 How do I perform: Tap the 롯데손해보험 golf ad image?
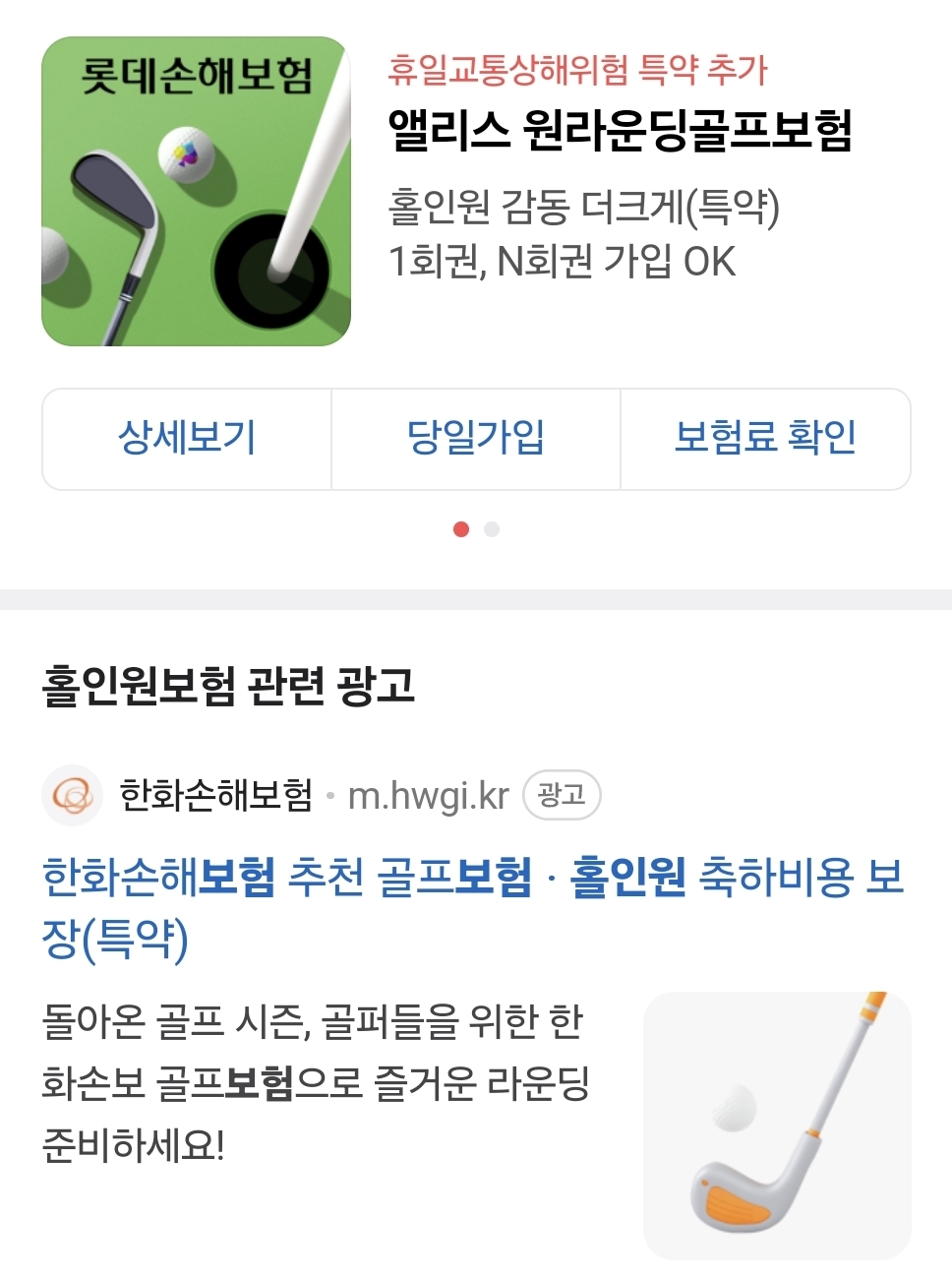196,192
